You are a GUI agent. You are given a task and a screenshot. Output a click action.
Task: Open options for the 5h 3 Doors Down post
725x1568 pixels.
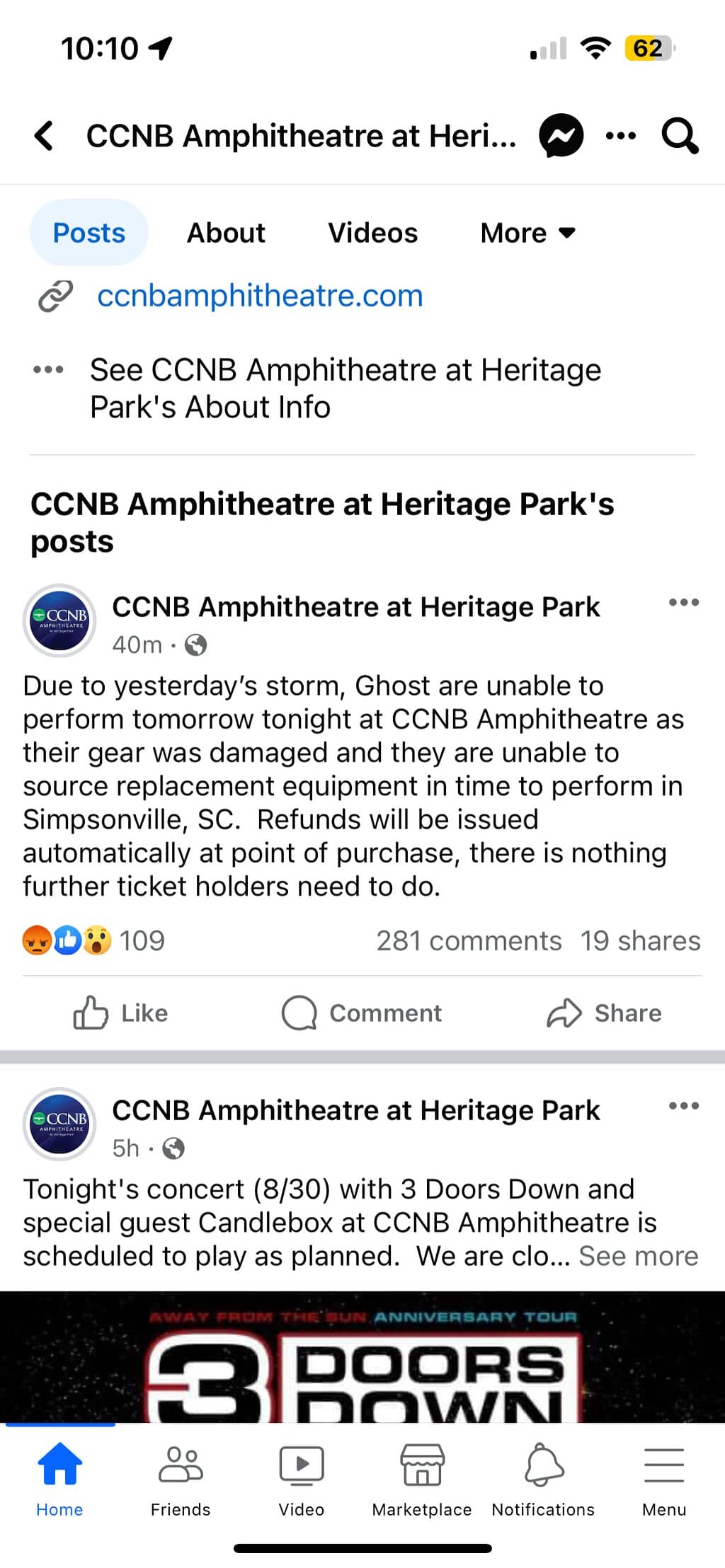tap(683, 1106)
